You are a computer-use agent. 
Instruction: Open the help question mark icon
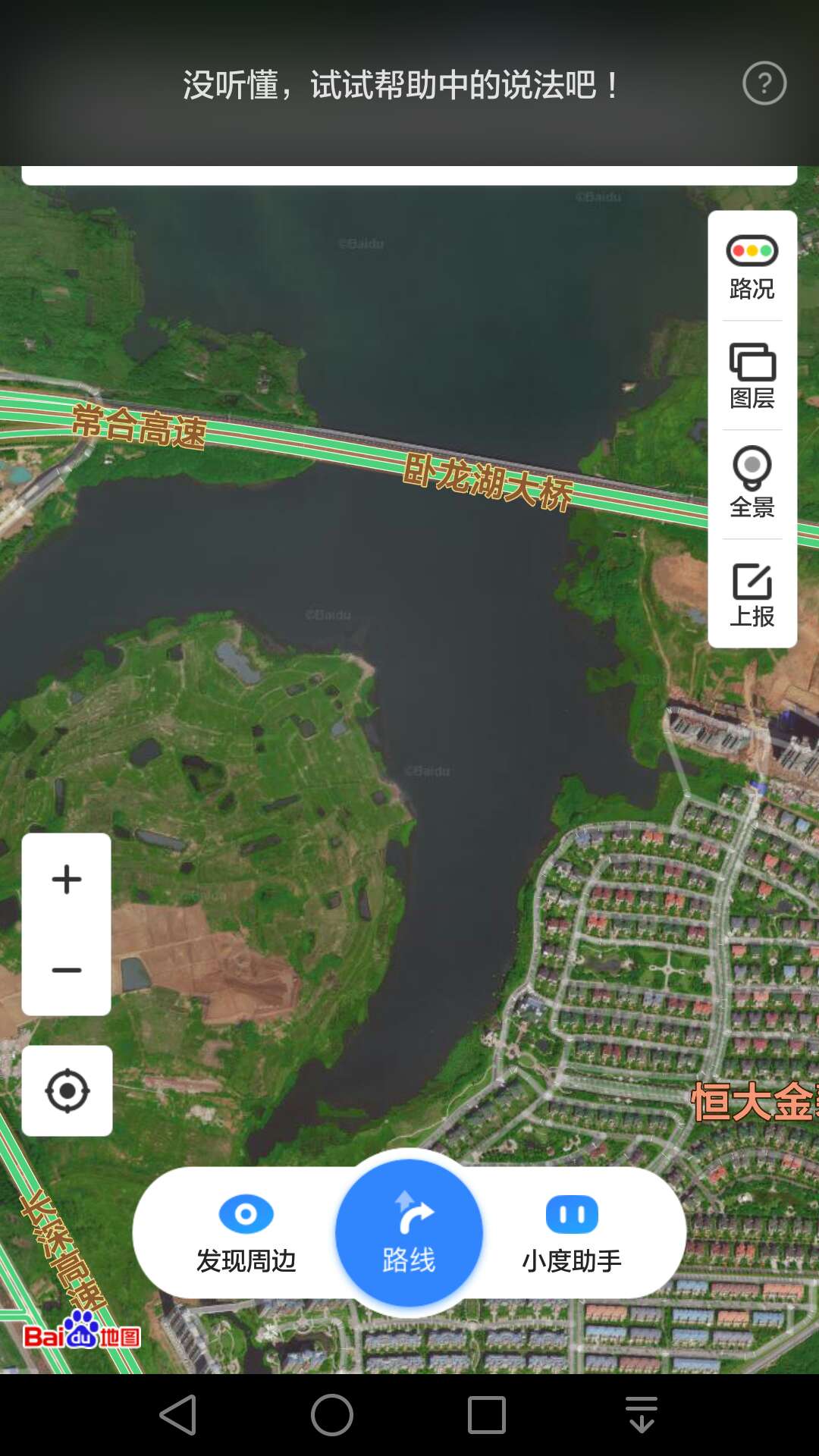click(x=764, y=83)
